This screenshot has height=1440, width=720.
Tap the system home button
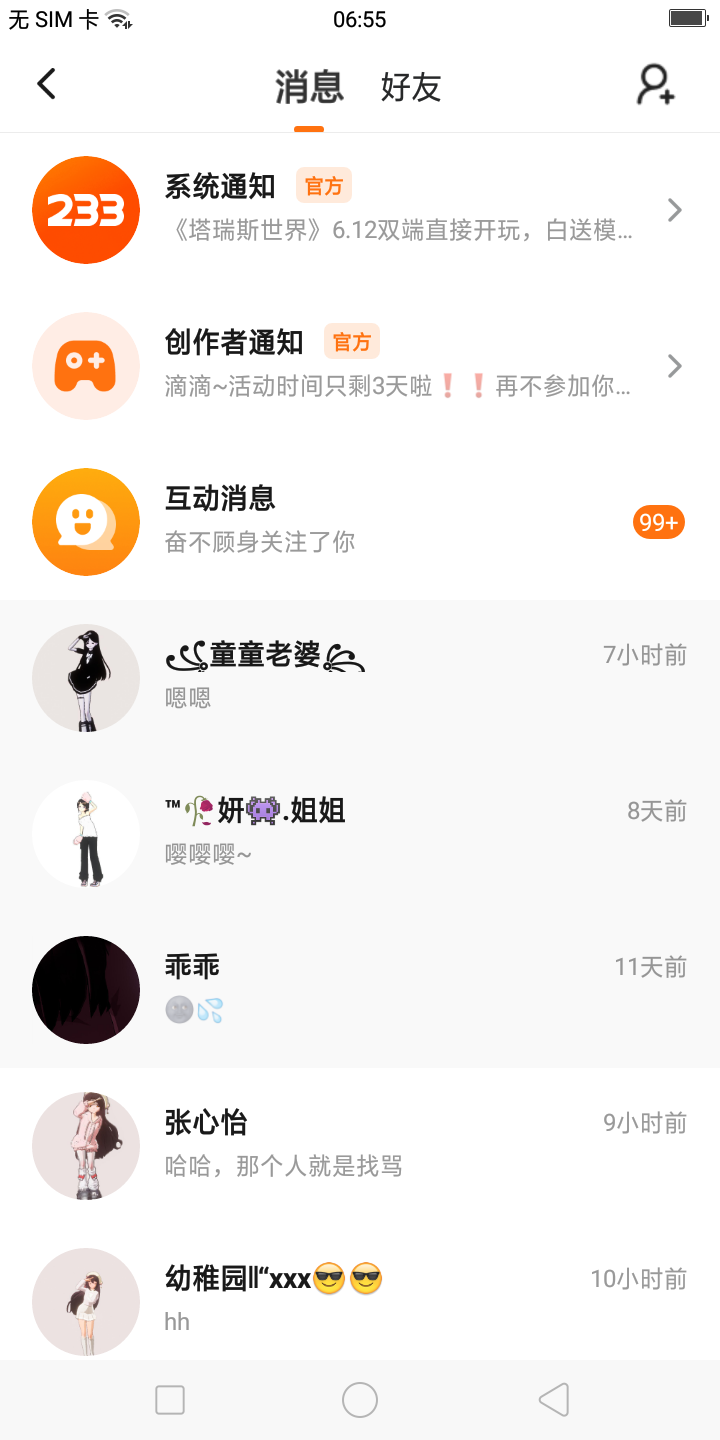[x=360, y=1400]
